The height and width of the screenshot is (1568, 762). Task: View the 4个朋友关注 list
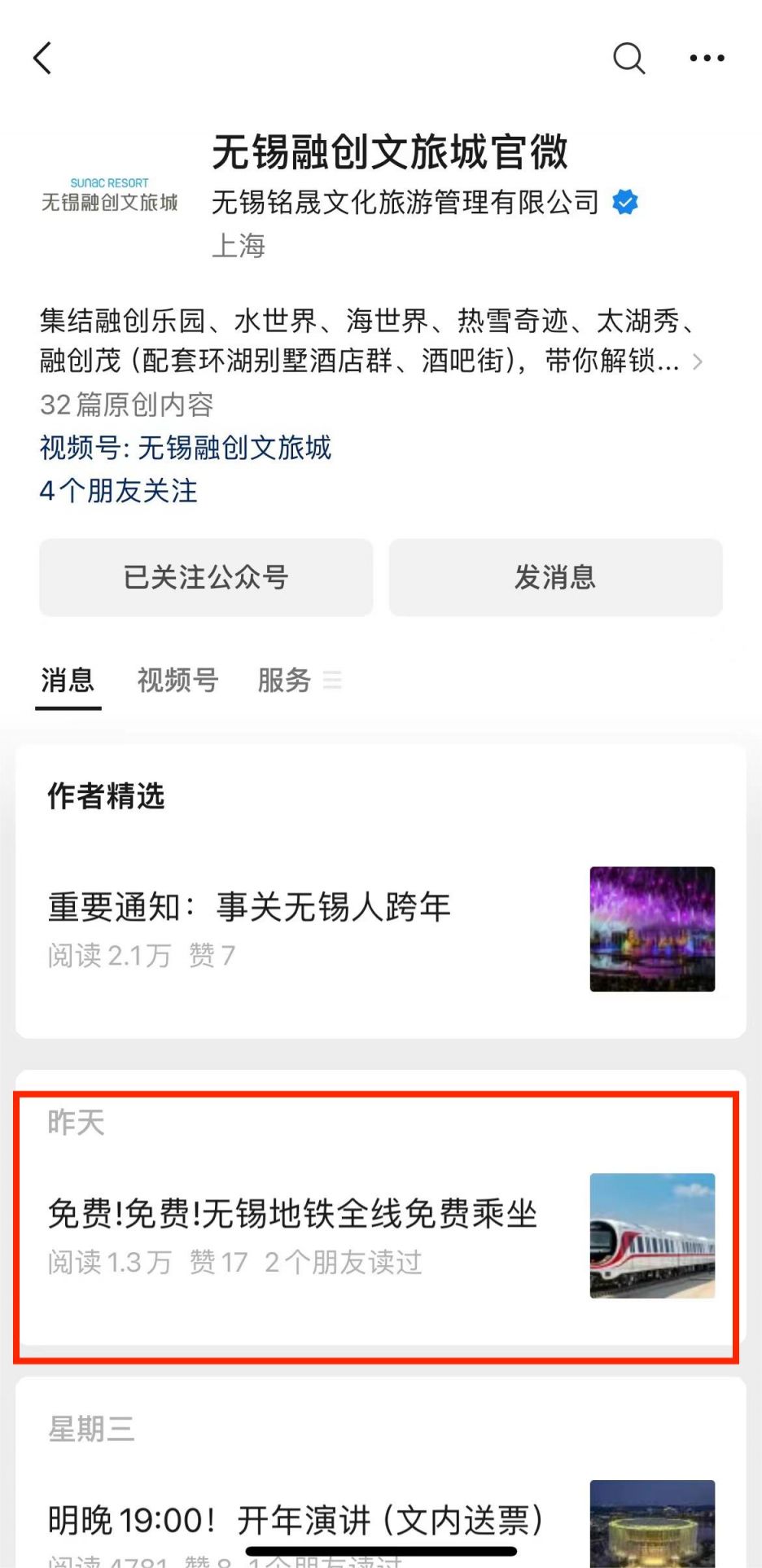coord(119,491)
